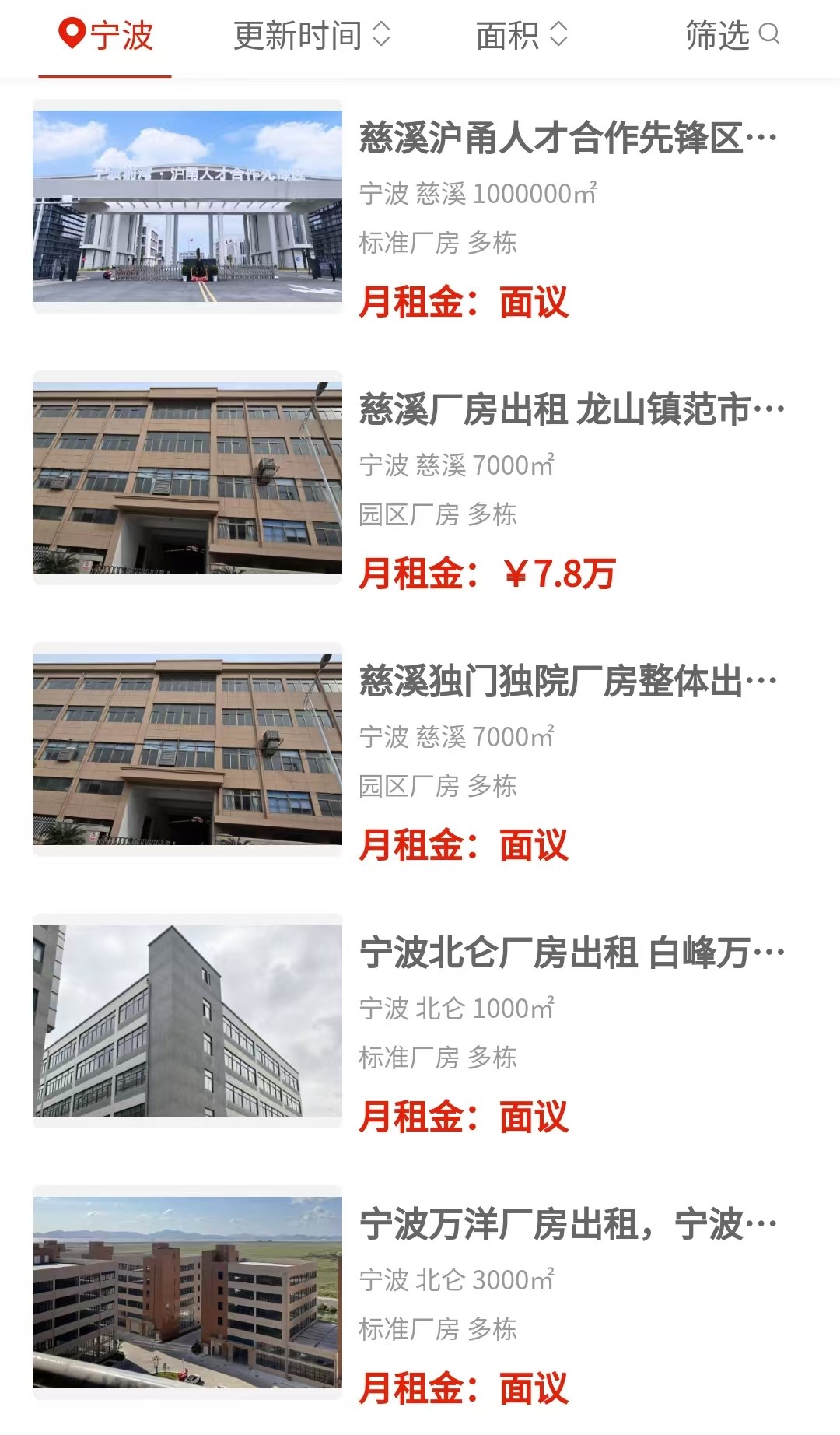Sort listings by 更新时间

click(311, 36)
